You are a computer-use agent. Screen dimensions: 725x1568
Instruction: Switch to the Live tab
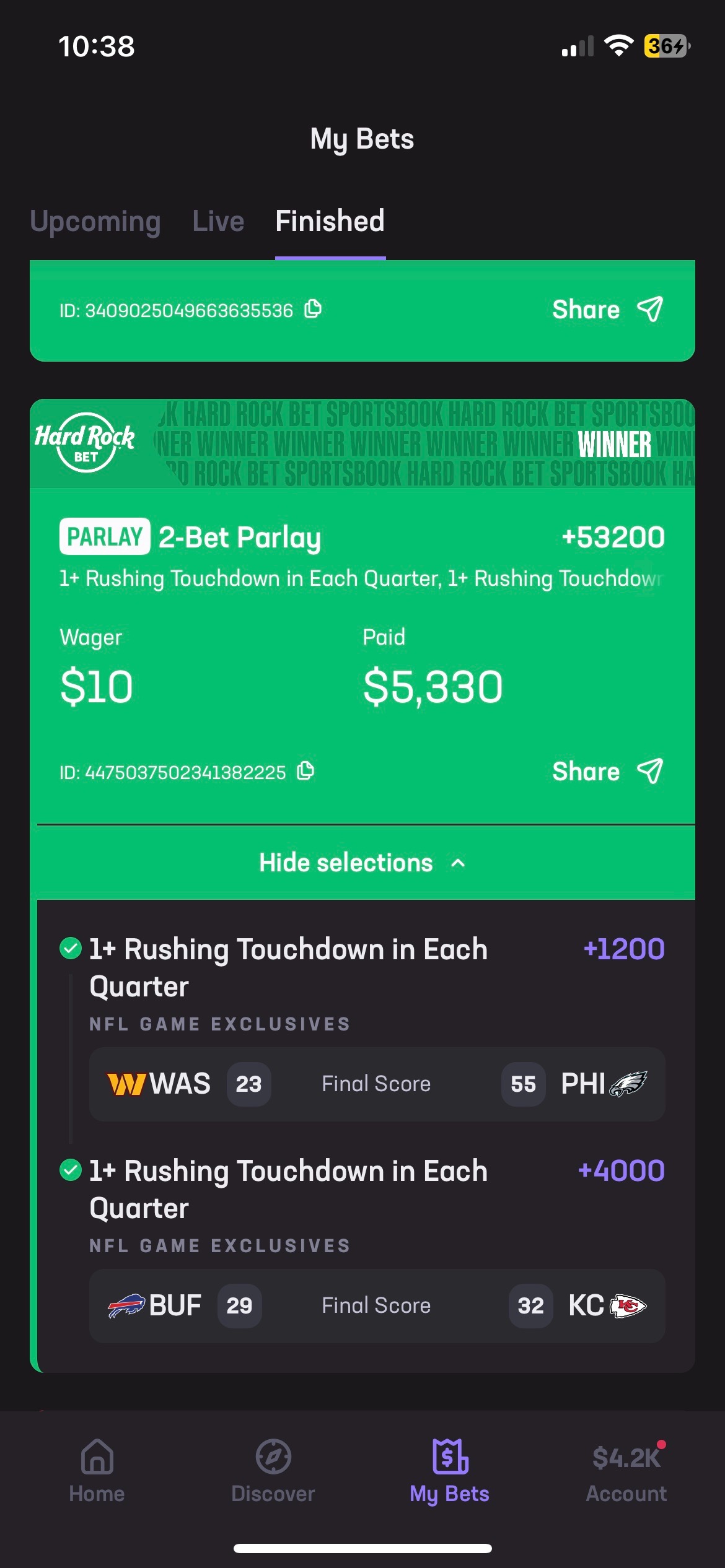tap(218, 221)
